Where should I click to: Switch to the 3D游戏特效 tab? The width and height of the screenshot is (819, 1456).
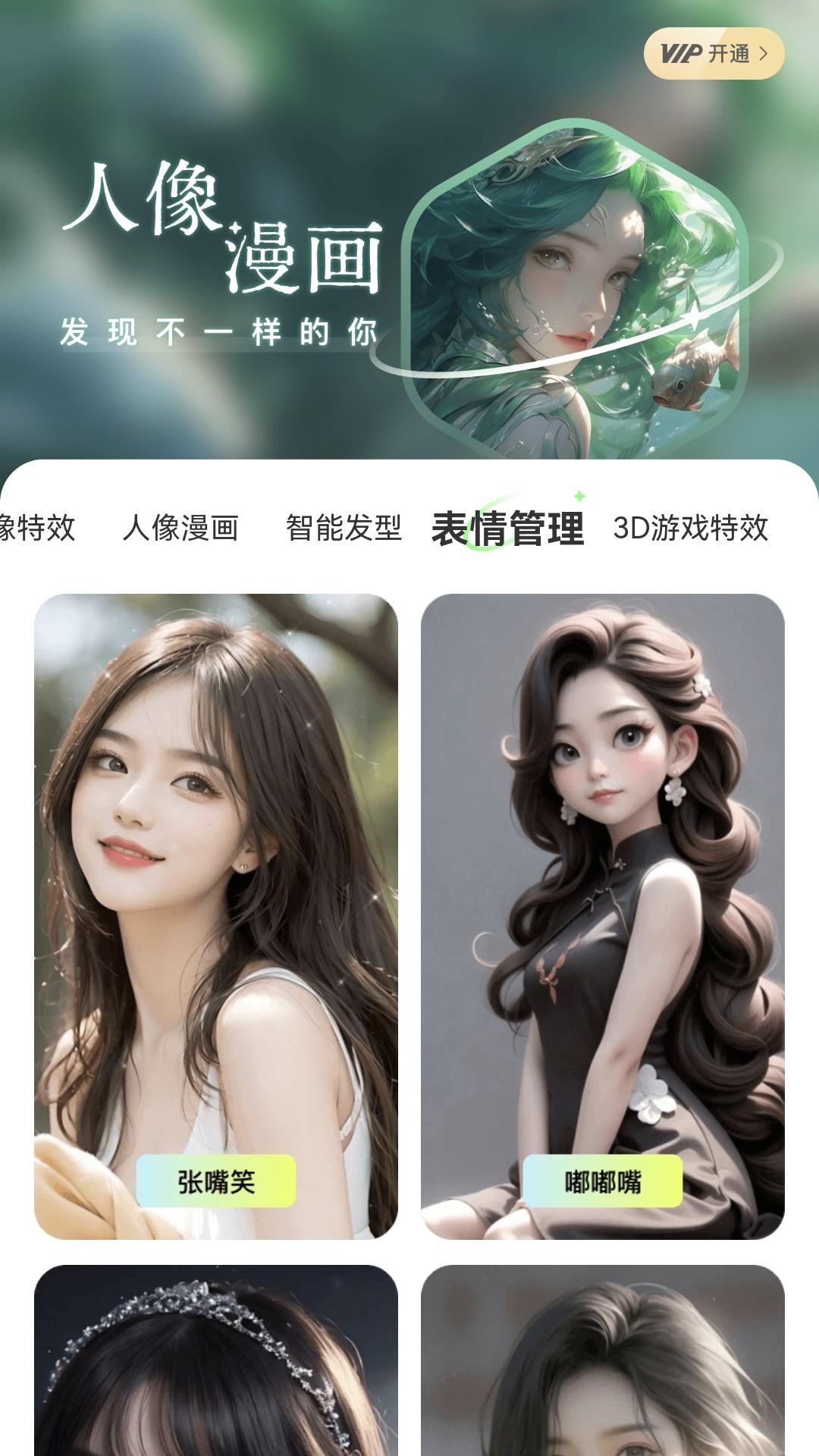[x=690, y=528]
